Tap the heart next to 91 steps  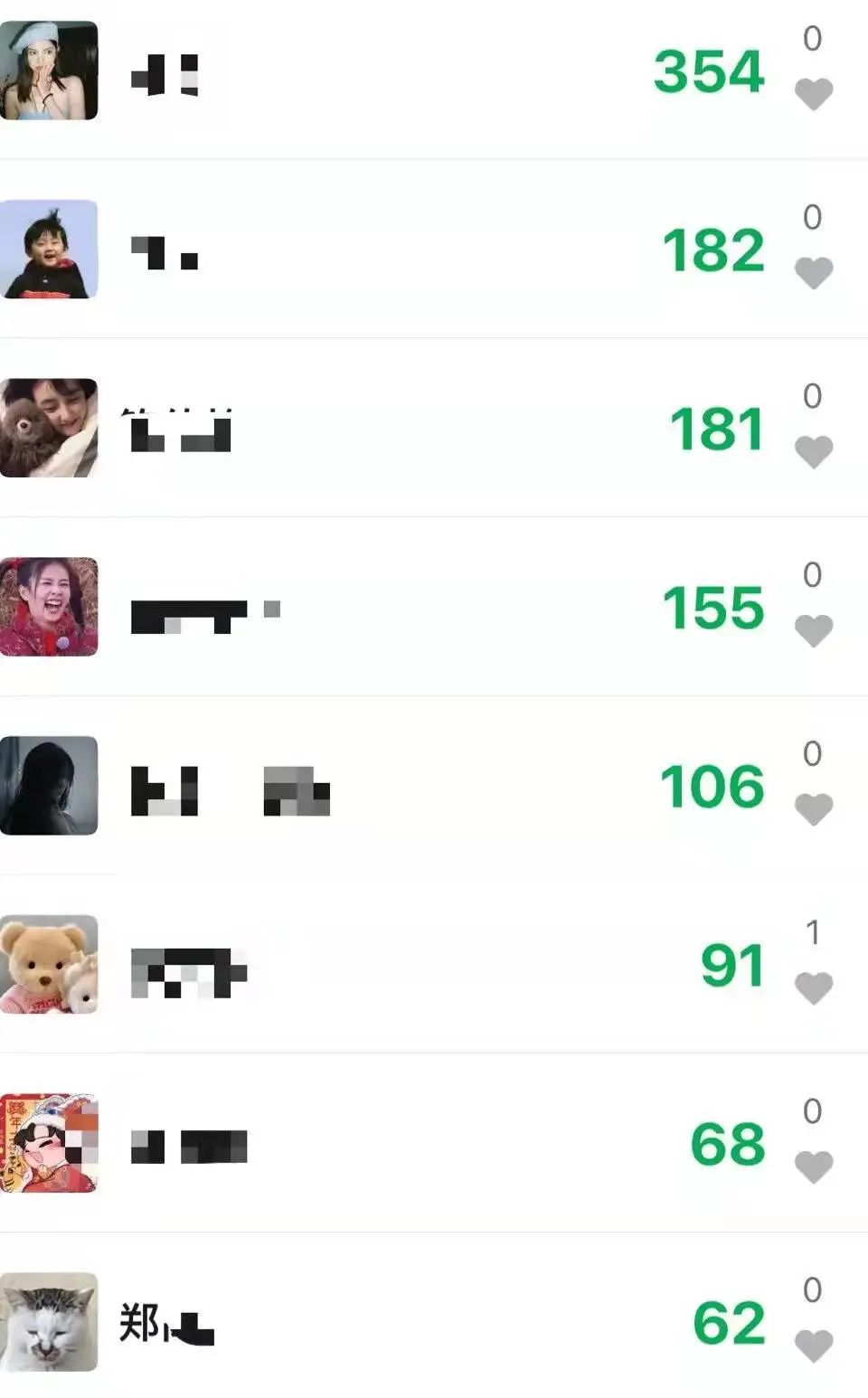tap(813, 987)
